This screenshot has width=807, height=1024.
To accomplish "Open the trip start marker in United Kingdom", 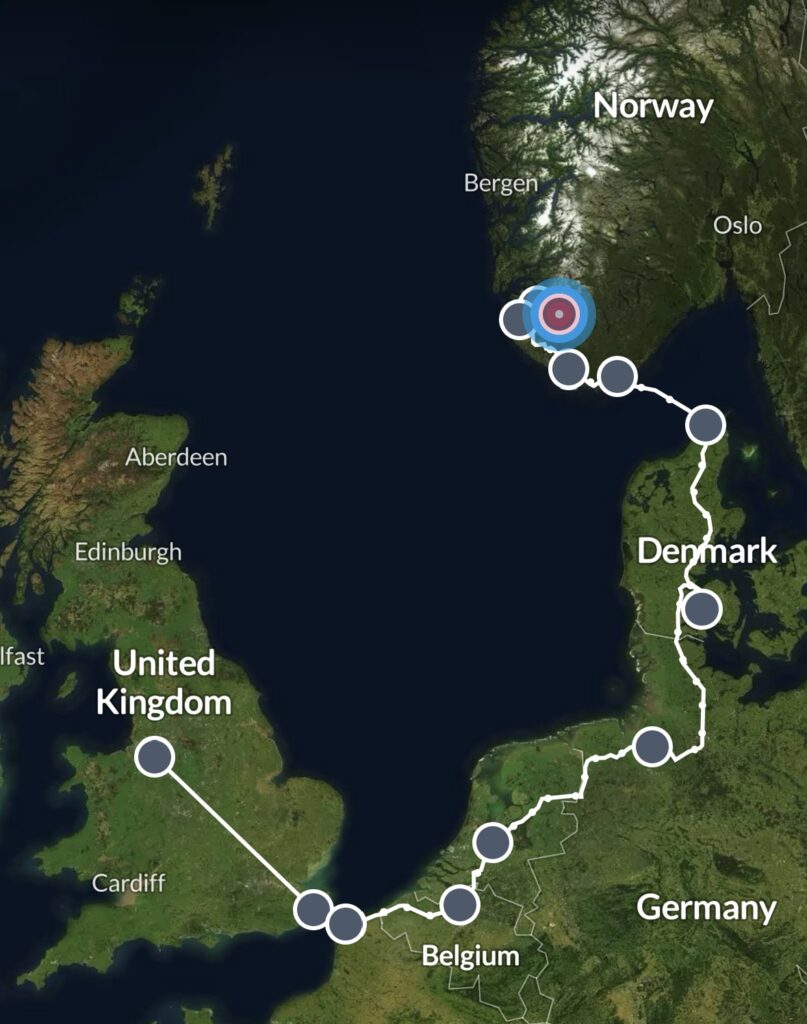I will click(x=155, y=757).
